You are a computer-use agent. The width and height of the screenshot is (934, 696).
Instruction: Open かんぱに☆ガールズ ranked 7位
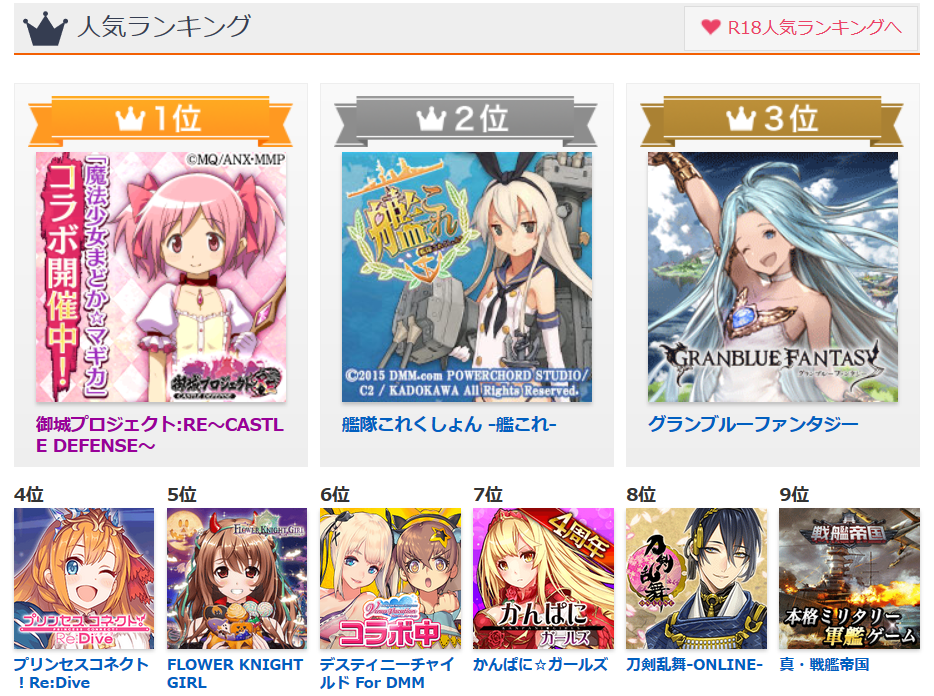point(543,578)
